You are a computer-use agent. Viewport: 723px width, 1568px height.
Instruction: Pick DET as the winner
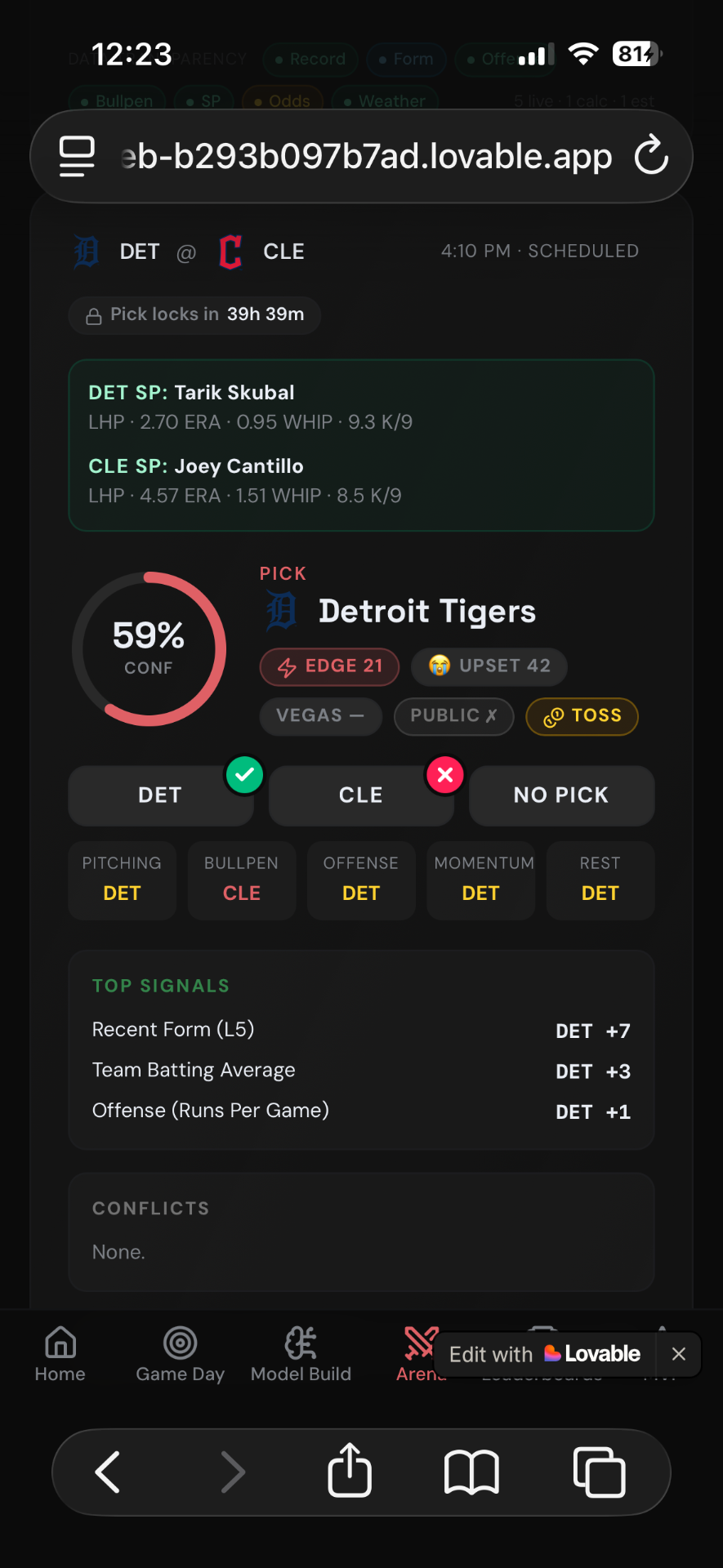click(x=160, y=795)
